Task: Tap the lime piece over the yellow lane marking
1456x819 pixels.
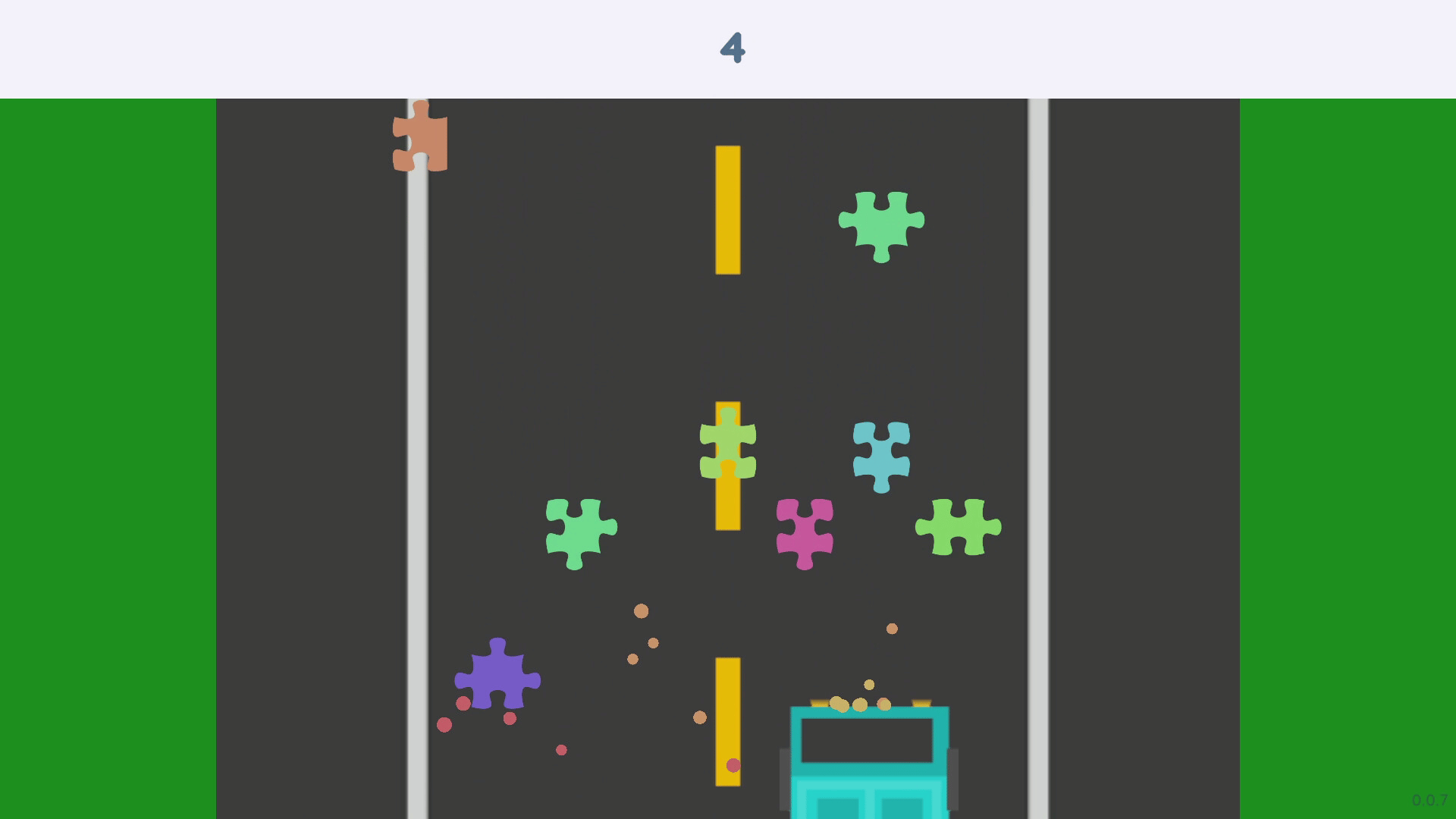Action: (x=727, y=444)
